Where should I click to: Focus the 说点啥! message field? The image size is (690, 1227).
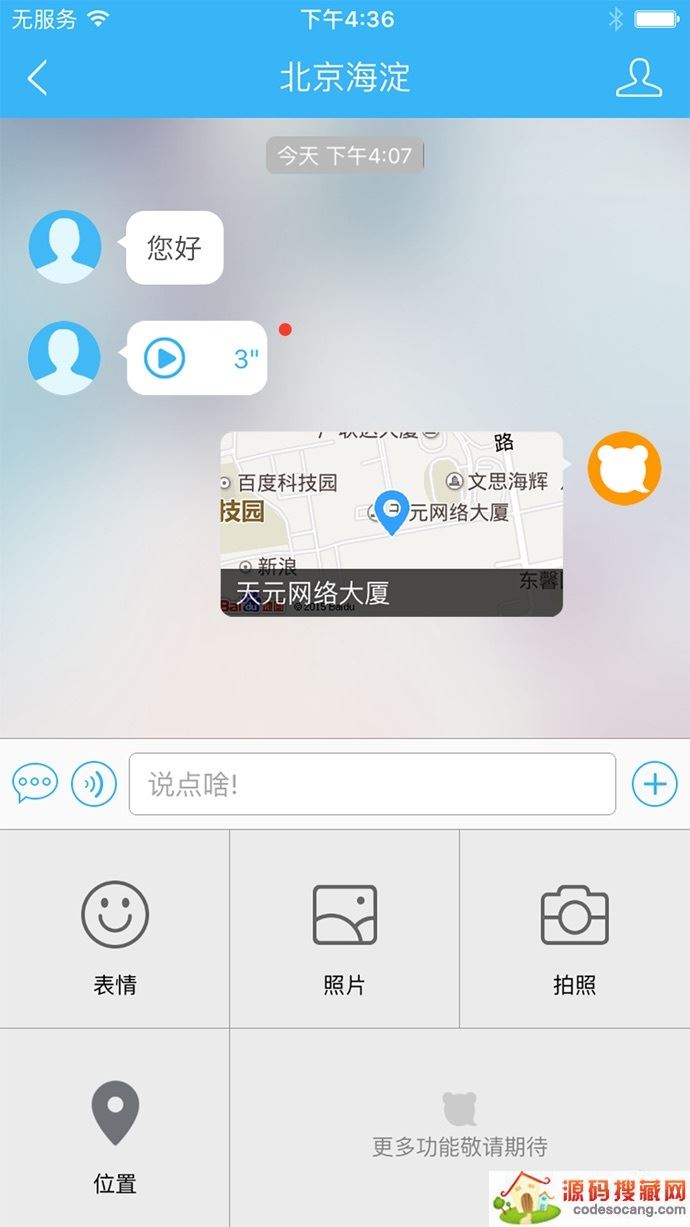pos(372,783)
